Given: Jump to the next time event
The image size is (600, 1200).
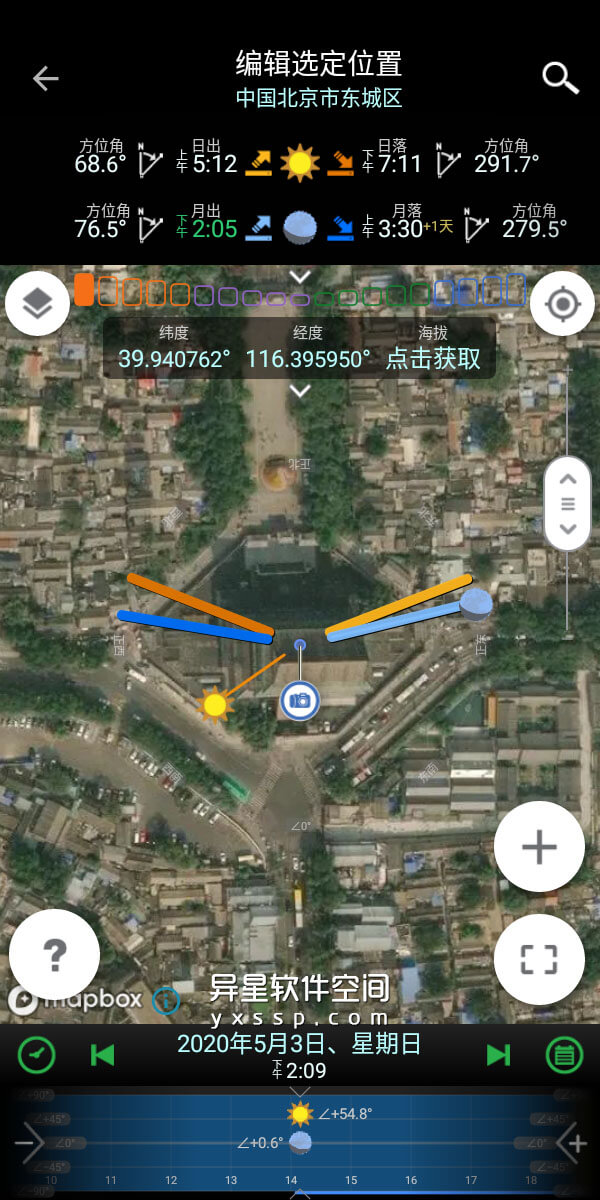Looking at the screenshot, I should (497, 1054).
